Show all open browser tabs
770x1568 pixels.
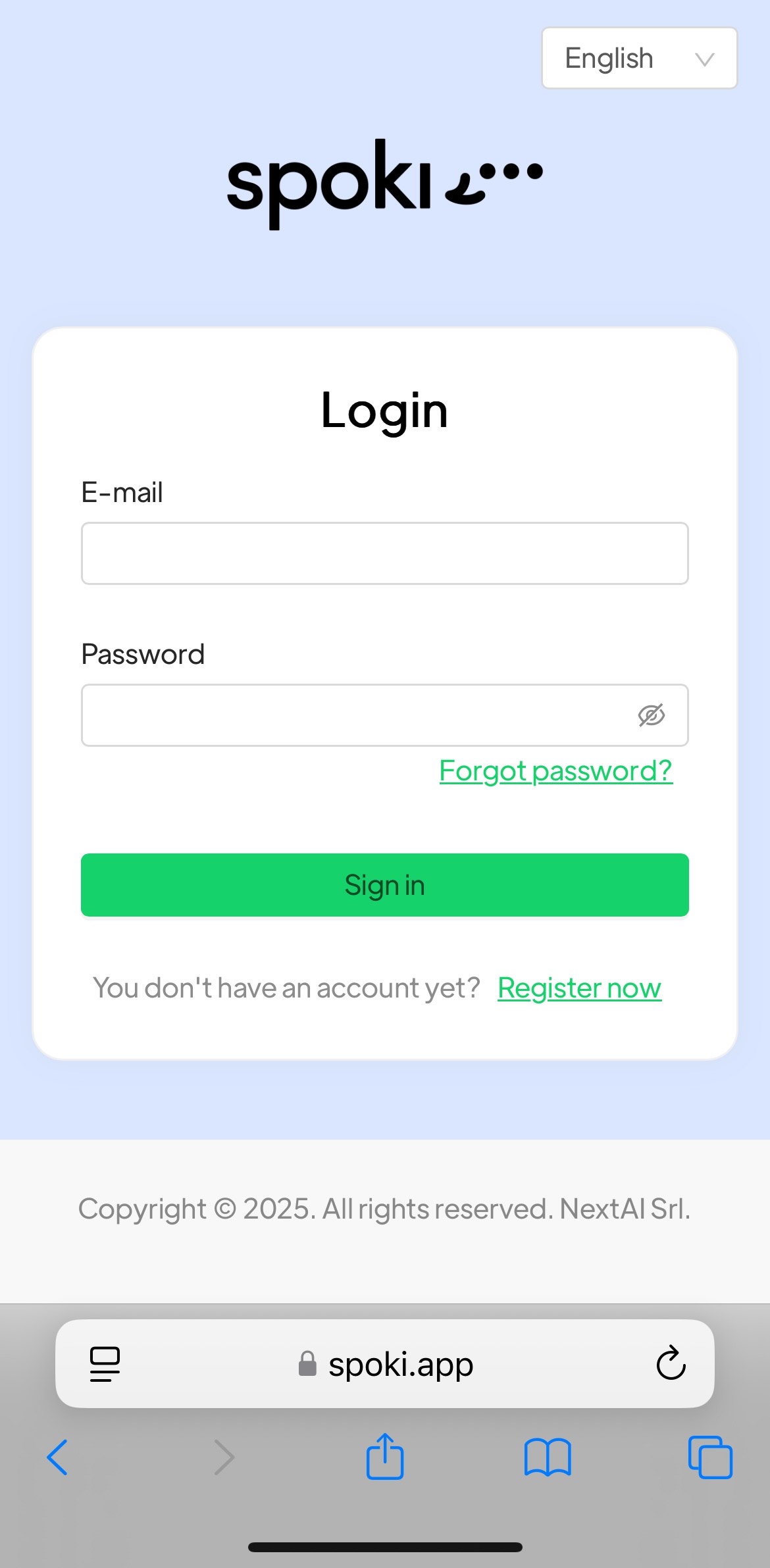[x=710, y=1457]
